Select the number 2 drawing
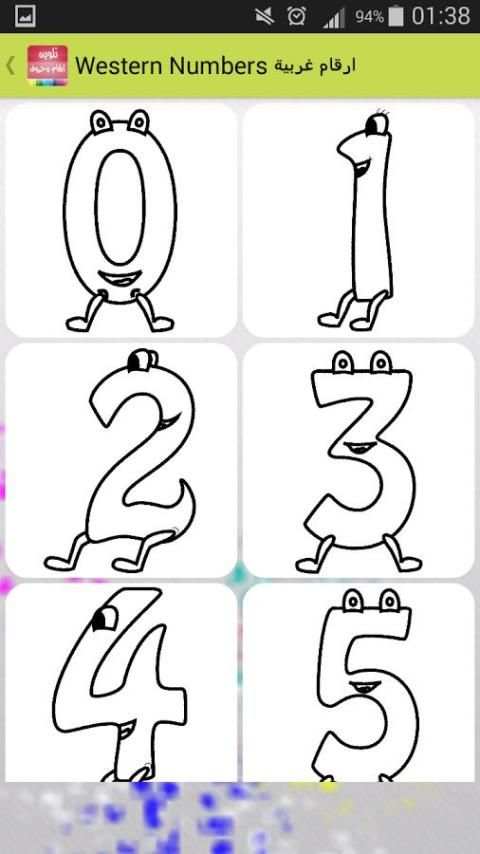This screenshot has height=854, width=480. pyautogui.click(x=121, y=460)
